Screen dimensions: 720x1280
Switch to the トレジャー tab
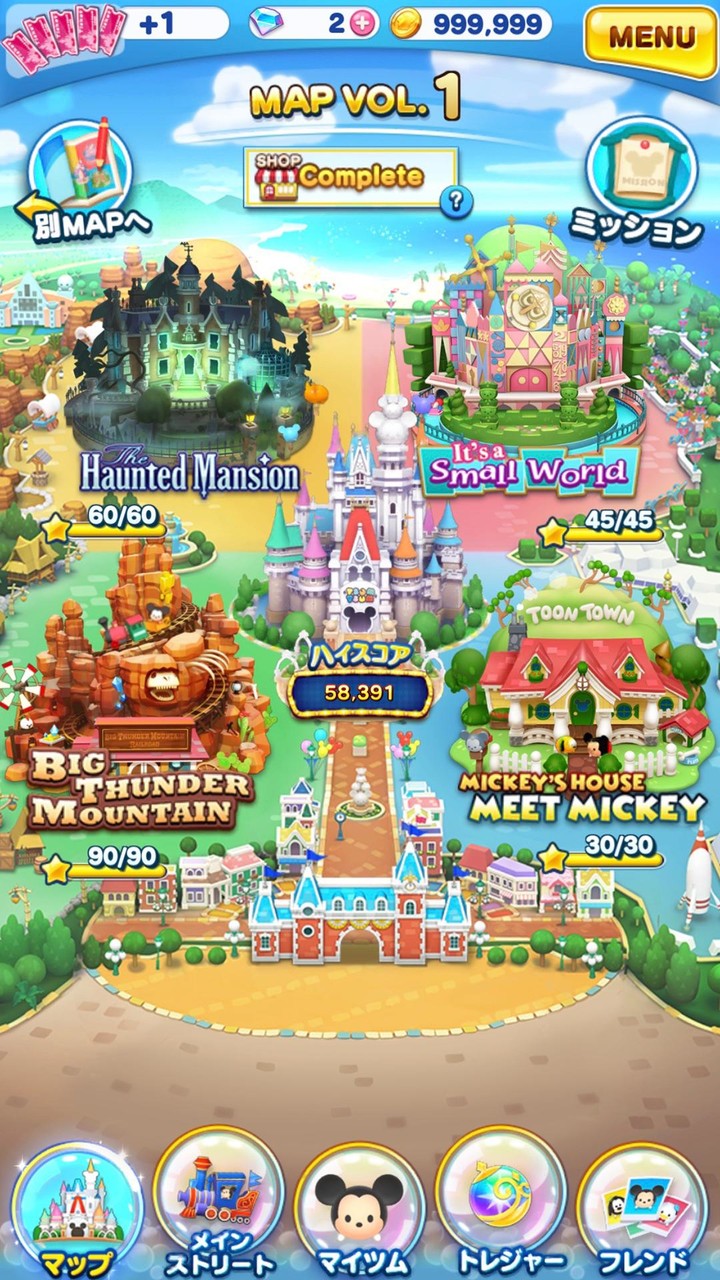500,1208
